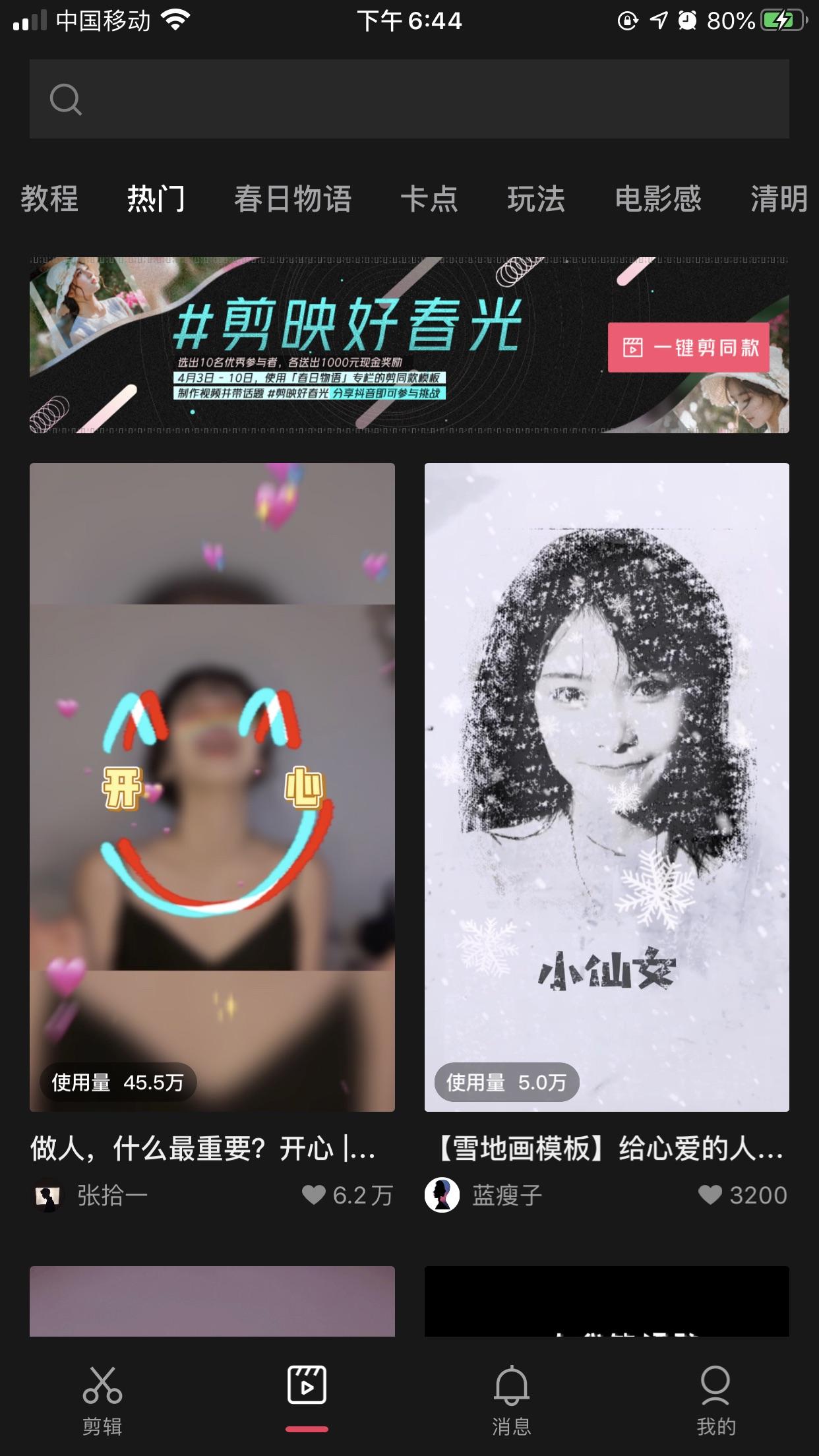This screenshot has height=1456, width=819.
Task: Switch to the 清明 tab
Action: (x=779, y=198)
